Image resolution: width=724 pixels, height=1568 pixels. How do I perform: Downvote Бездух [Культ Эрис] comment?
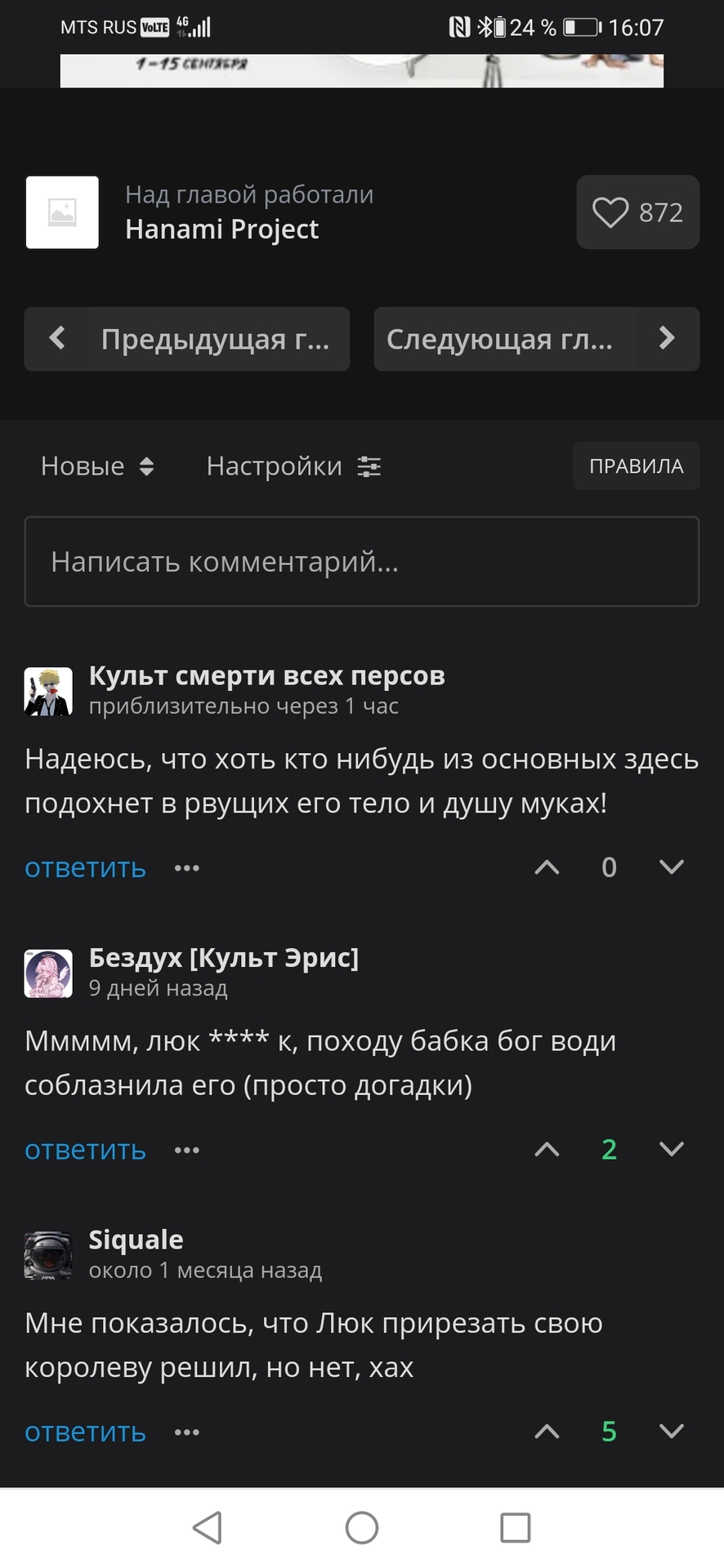point(671,1150)
